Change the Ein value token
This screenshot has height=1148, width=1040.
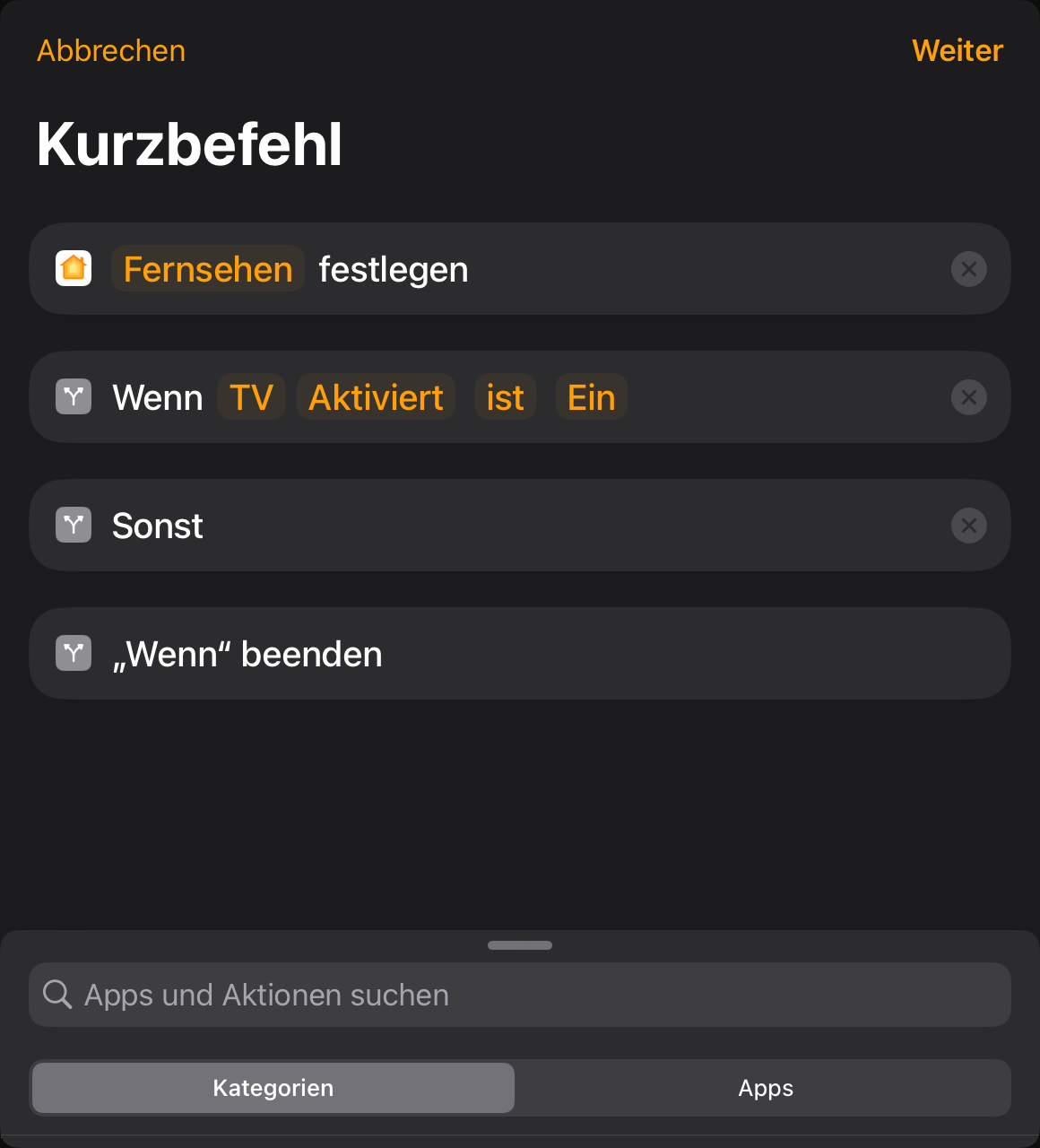(591, 397)
